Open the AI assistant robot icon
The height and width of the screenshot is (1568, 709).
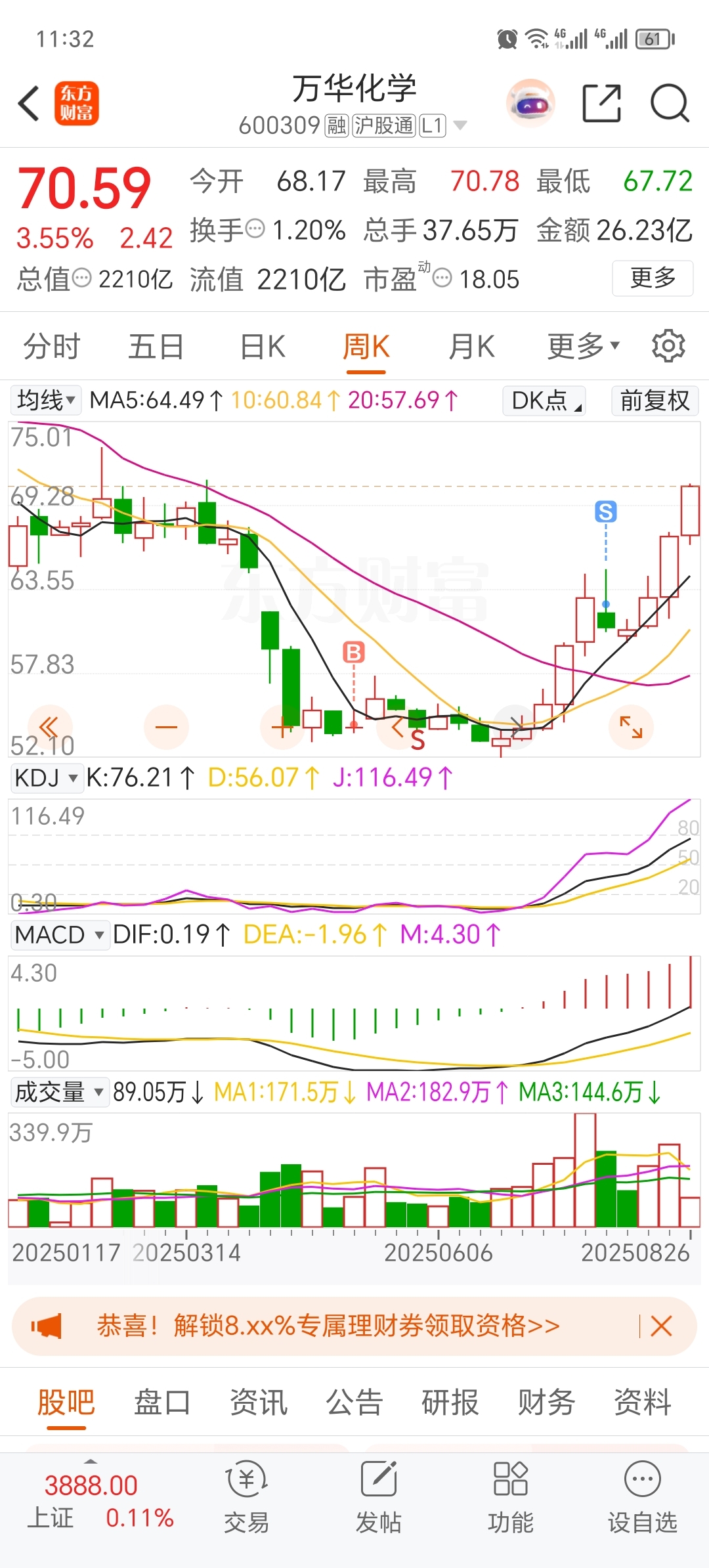530,103
